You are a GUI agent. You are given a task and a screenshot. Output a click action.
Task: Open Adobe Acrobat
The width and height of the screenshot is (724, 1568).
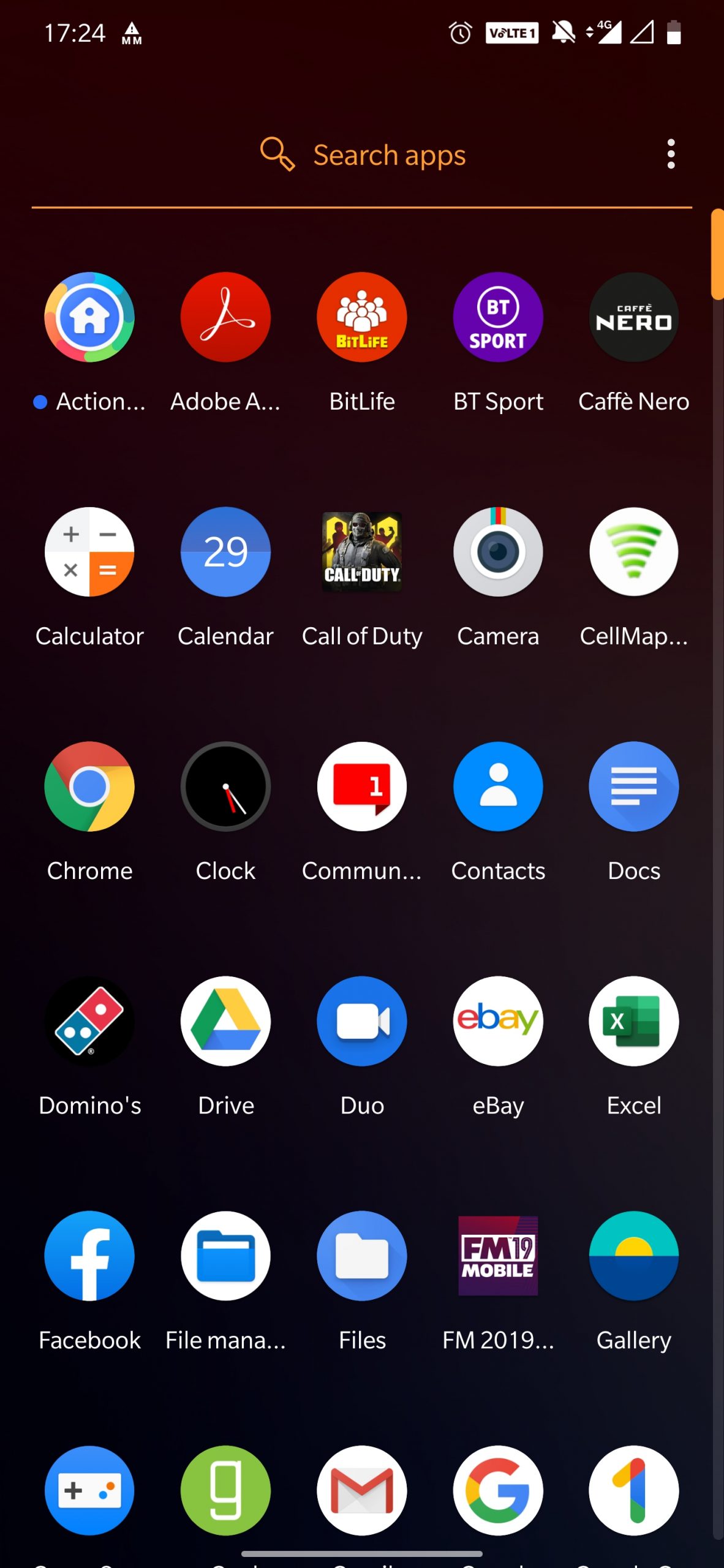(225, 318)
